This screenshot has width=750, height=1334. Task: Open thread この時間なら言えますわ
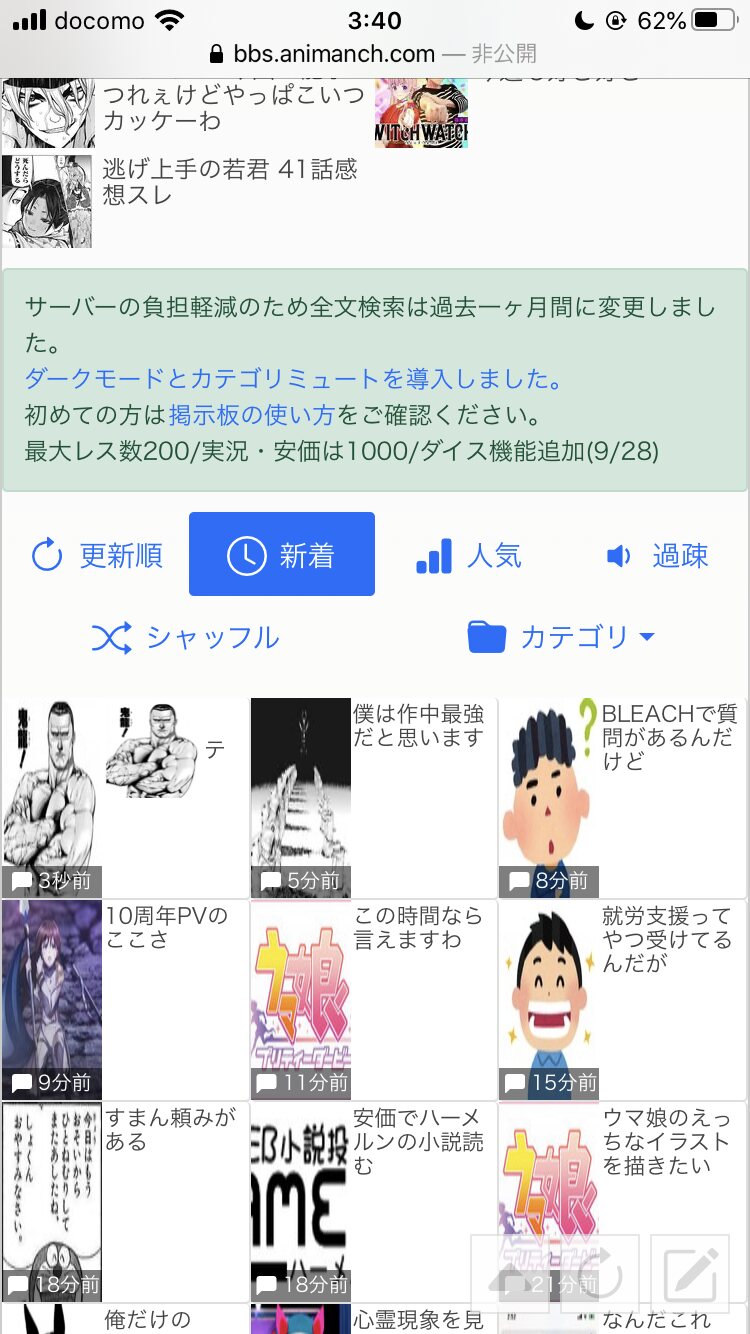click(x=373, y=999)
